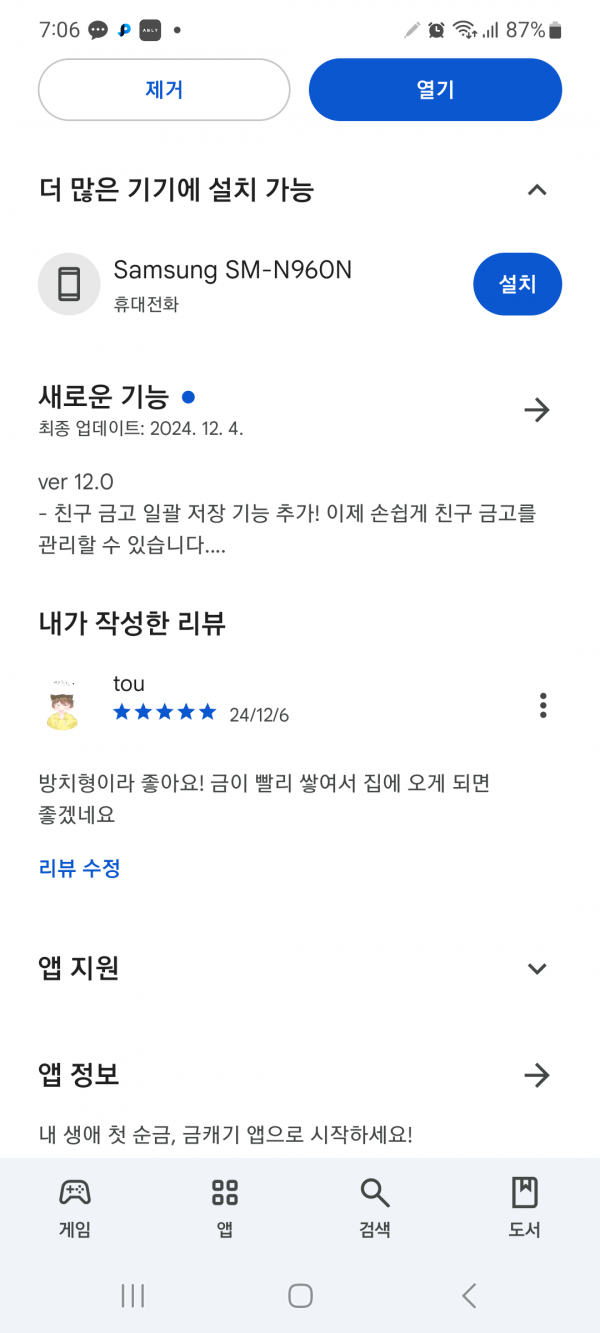The height and width of the screenshot is (1333, 600).
Task: Open 새로운 기능 details arrow
Action: click(x=537, y=410)
